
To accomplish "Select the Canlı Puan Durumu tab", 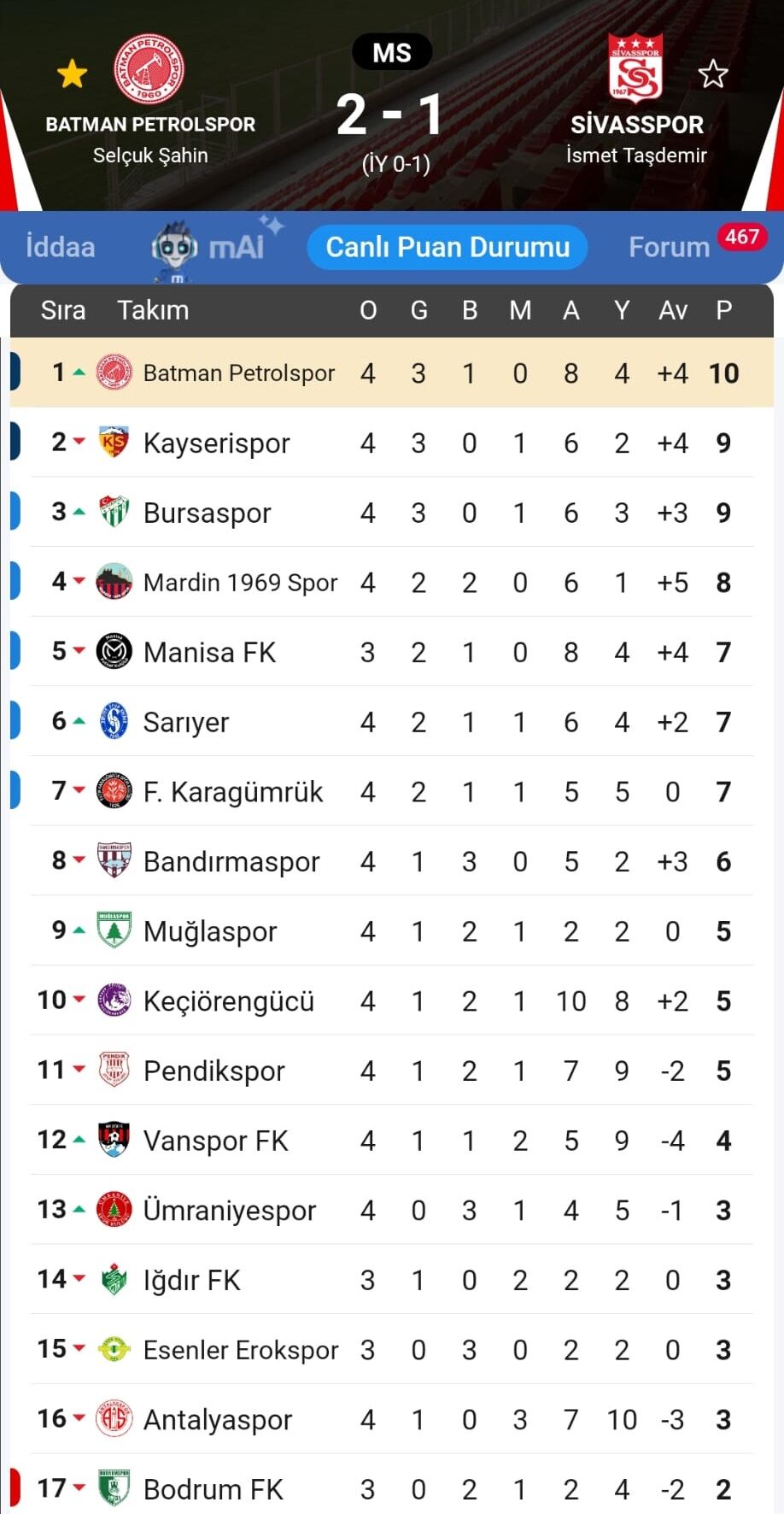I will point(448,247).
